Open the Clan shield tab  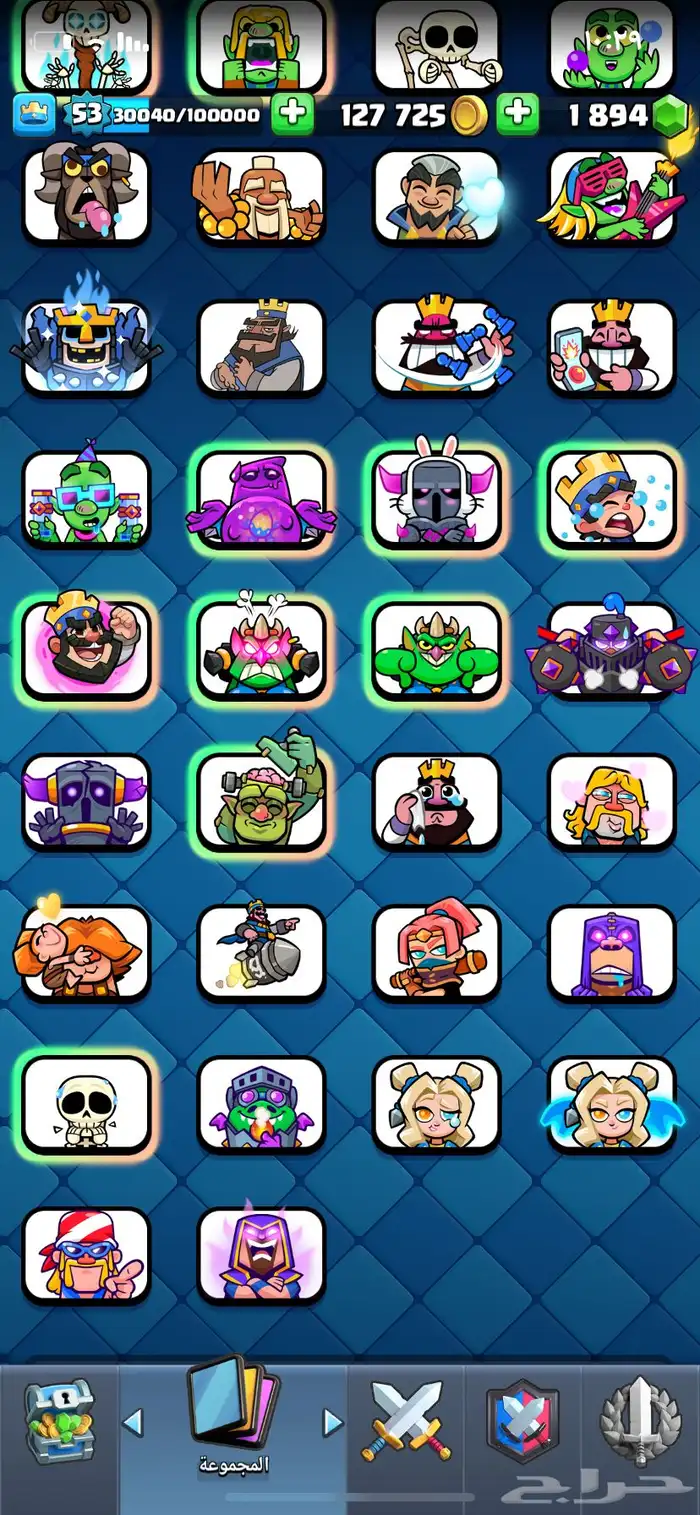522,1420
